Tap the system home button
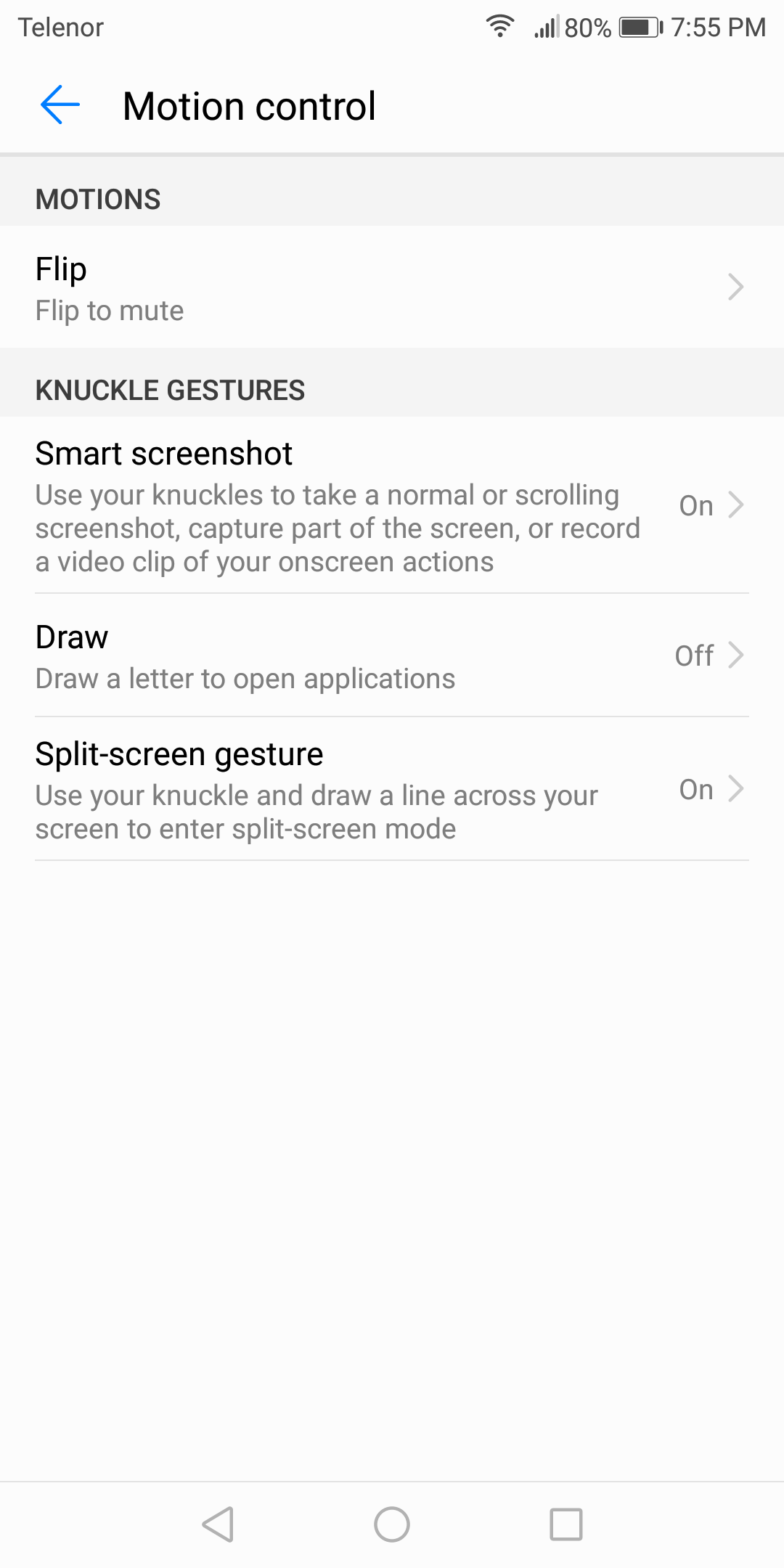Screen dimensions: 784x1568 pos(392,1524)
